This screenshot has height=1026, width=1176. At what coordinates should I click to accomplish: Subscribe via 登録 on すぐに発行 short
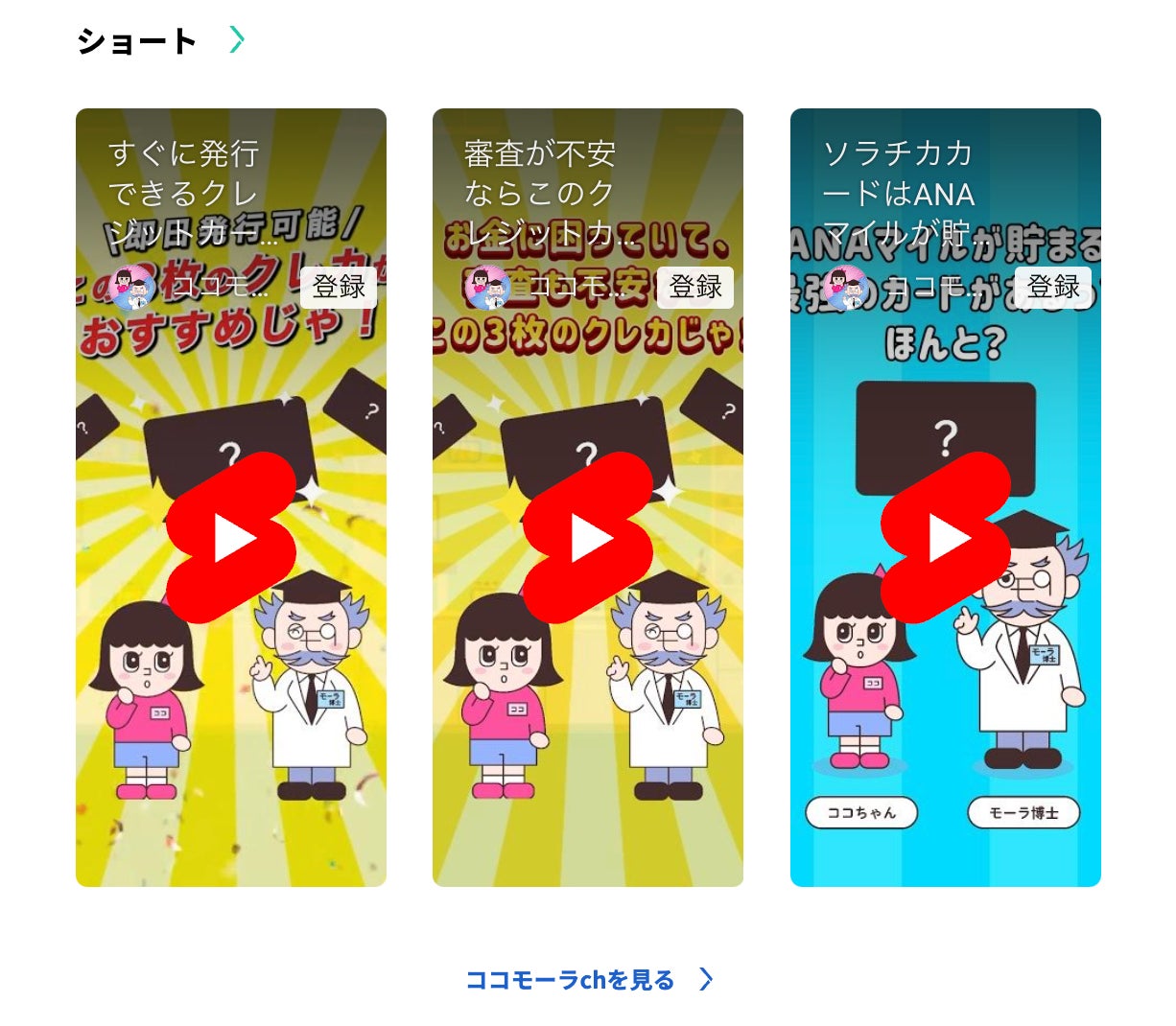coord(339,287)
